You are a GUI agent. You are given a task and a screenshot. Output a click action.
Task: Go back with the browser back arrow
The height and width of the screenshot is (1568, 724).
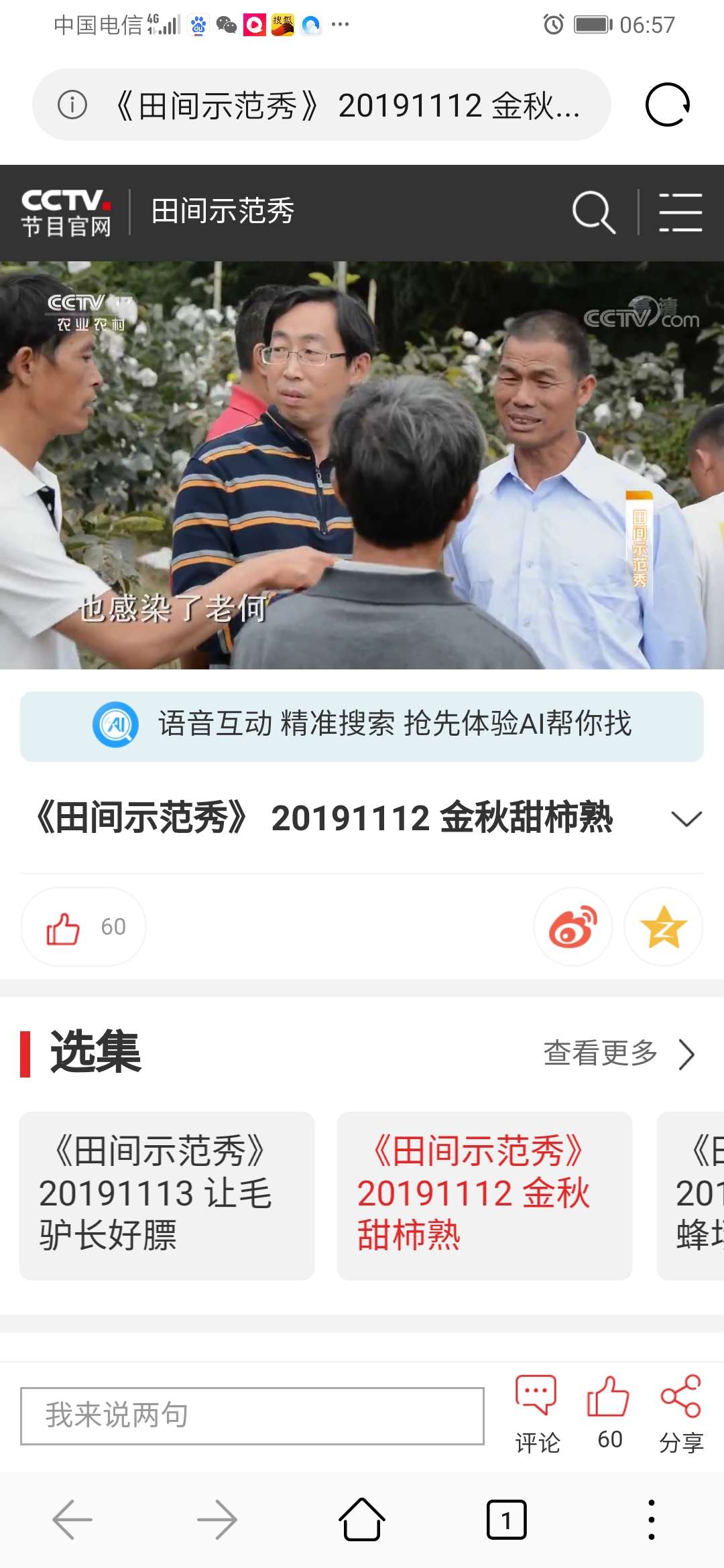72,1519
